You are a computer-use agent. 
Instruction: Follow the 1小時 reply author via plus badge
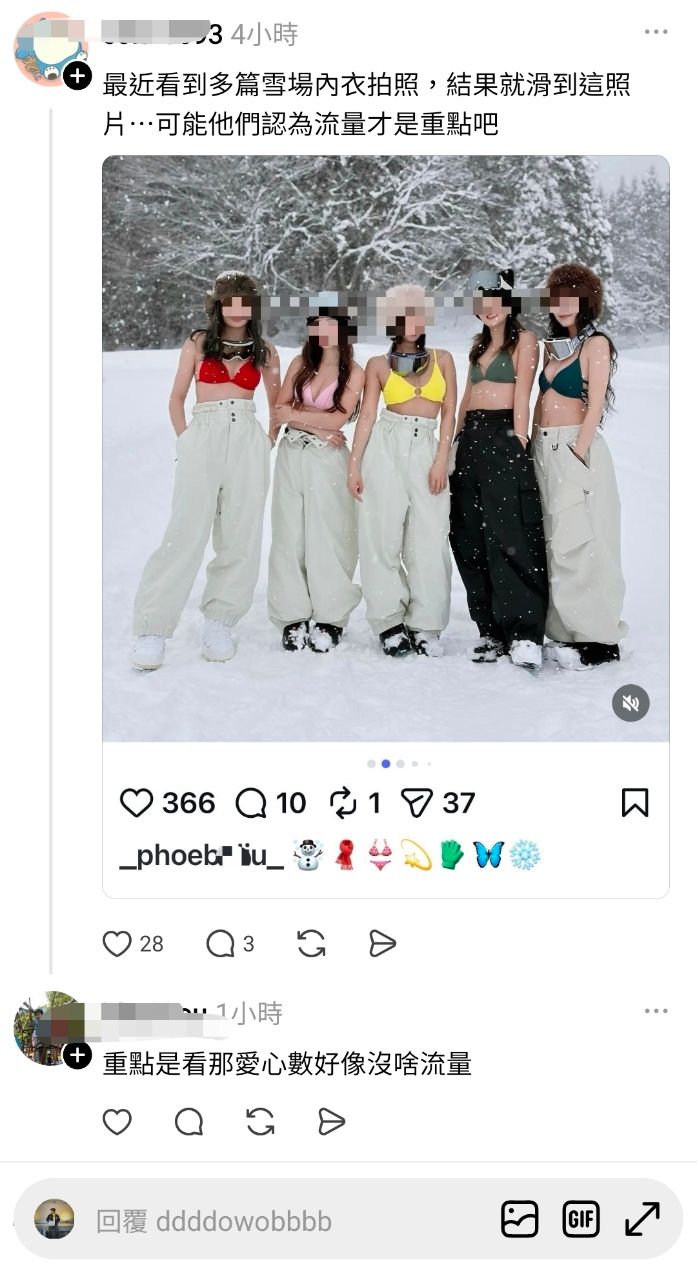click(77, 1055)
